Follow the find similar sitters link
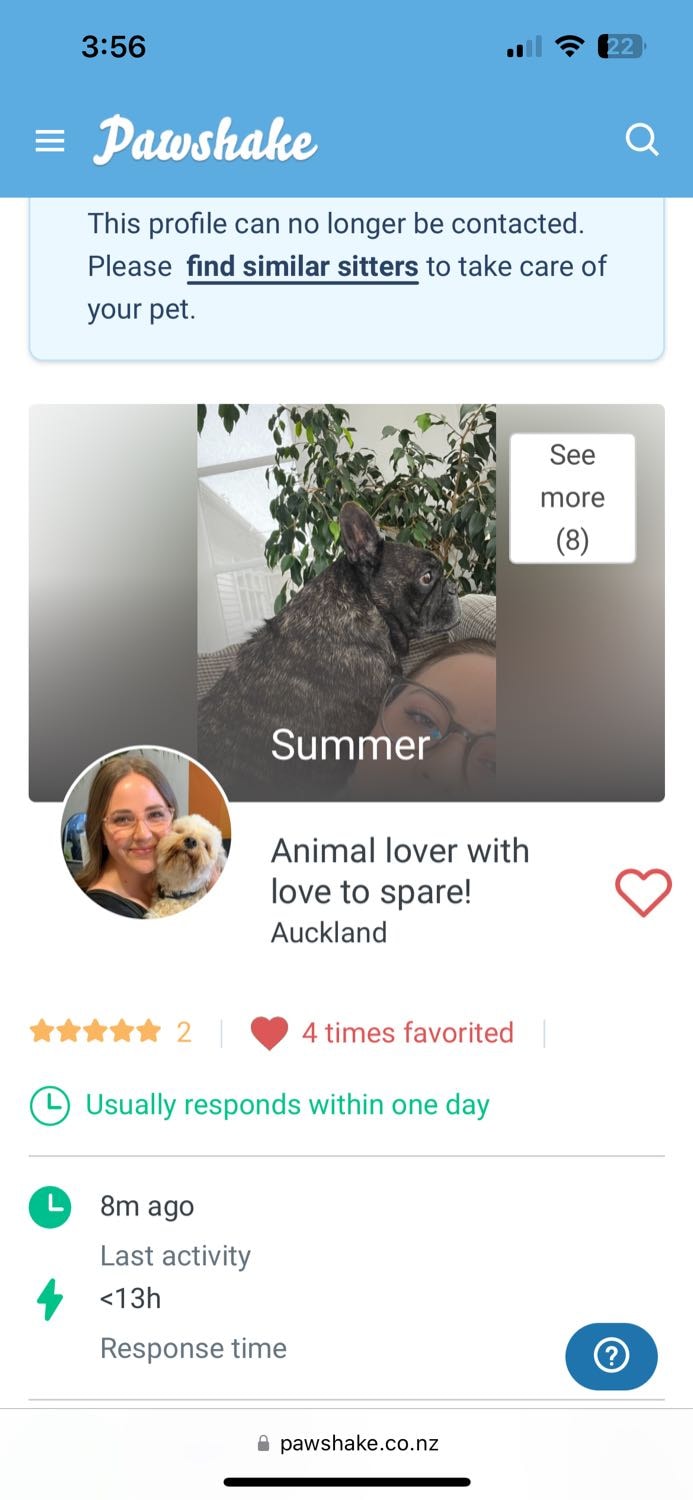 click(x=302, y=267)
